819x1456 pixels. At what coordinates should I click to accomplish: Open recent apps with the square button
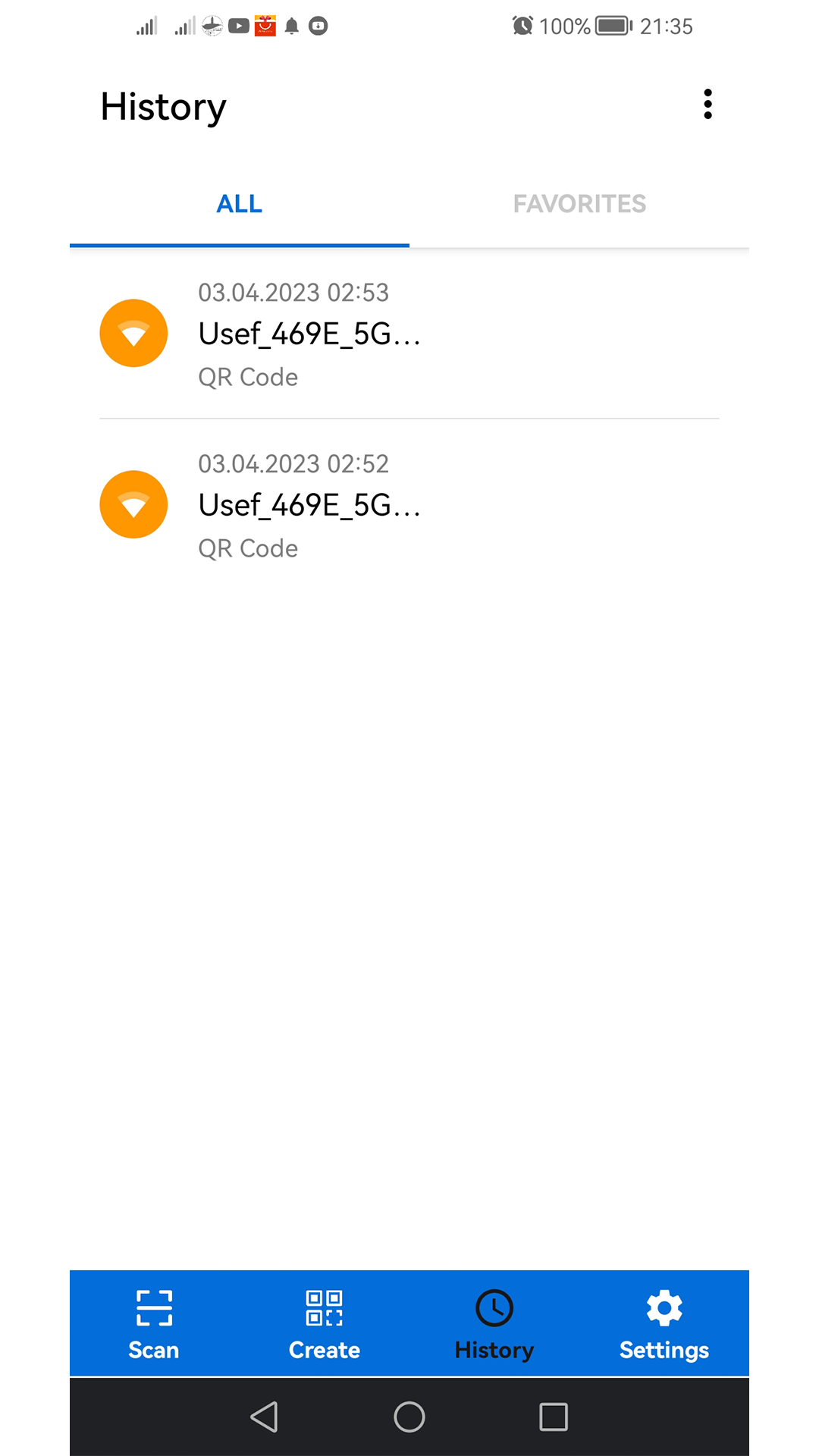554,1417
